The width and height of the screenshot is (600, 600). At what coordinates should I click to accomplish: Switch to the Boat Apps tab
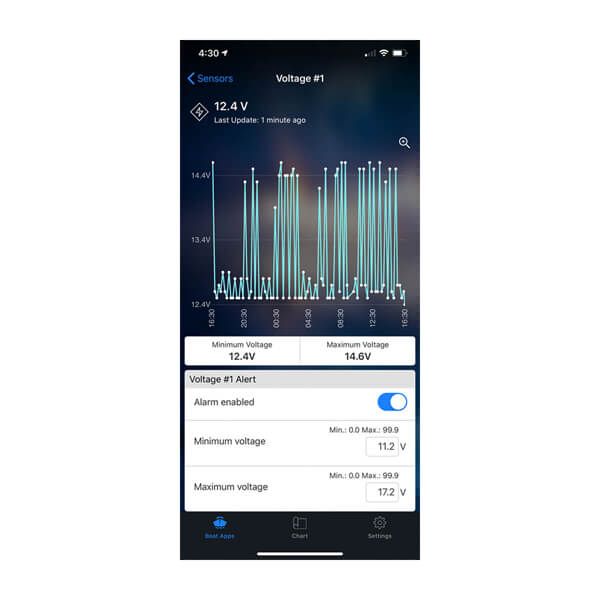[220, 527]
